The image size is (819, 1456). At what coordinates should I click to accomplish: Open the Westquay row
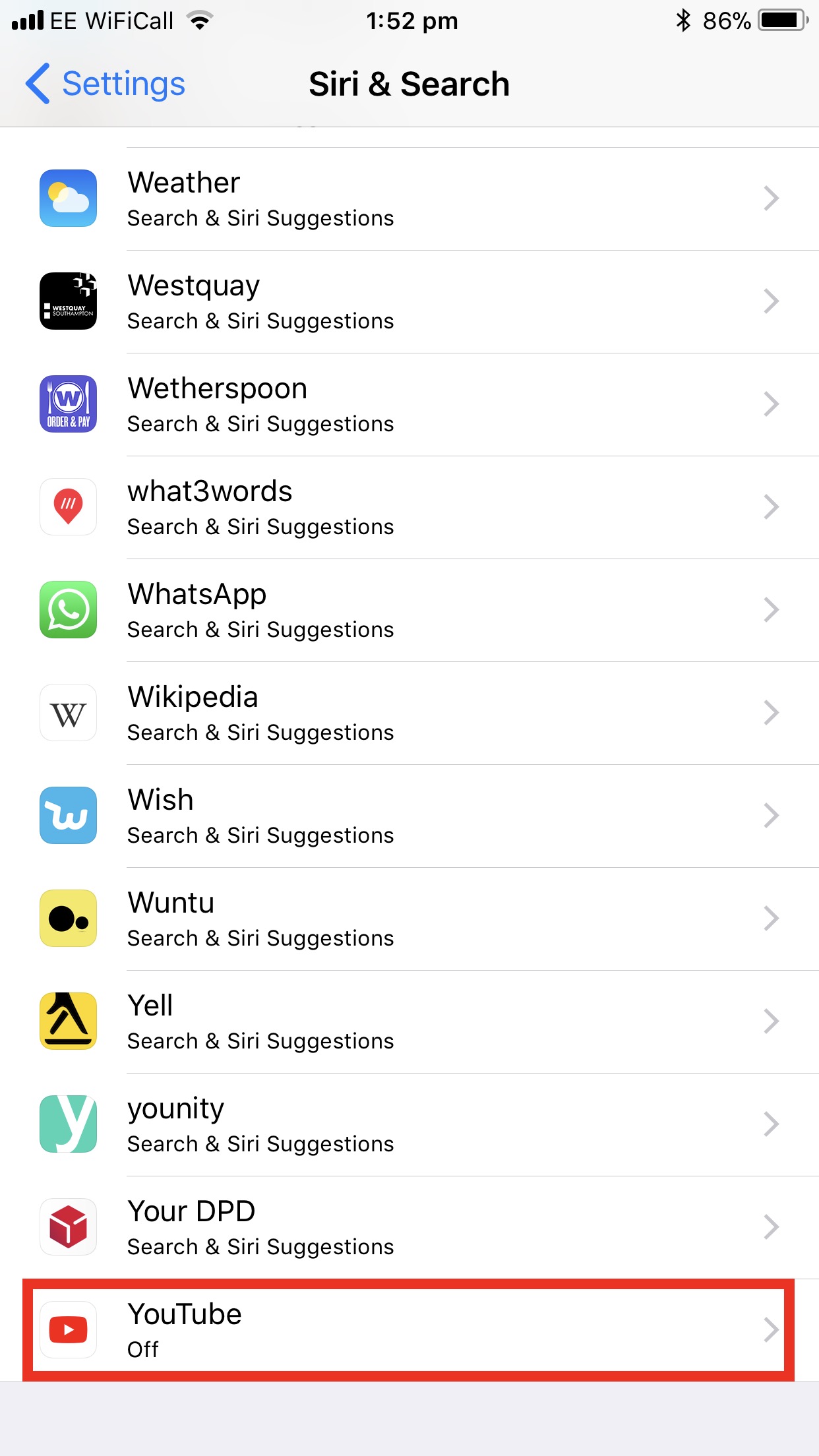pyautogui.click(x=409, y=301)
